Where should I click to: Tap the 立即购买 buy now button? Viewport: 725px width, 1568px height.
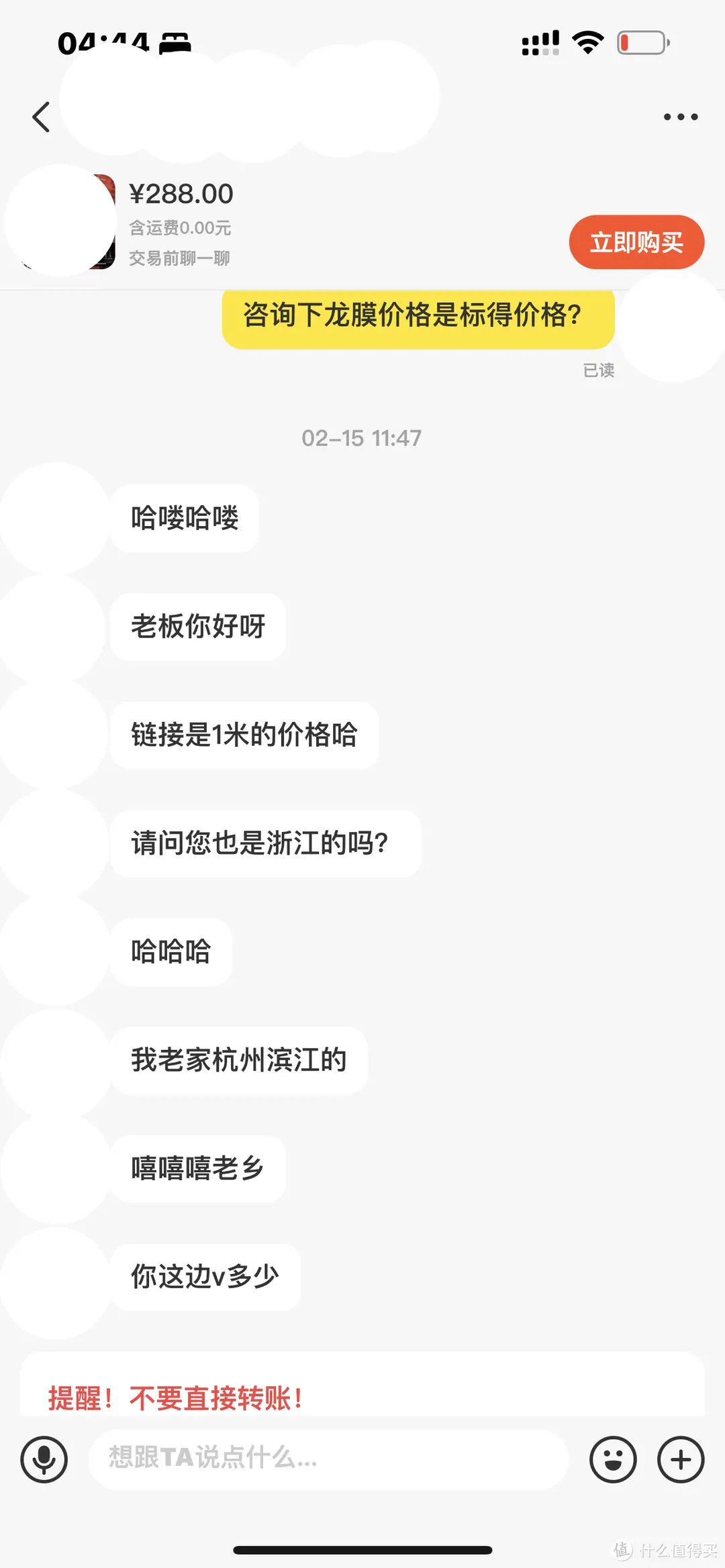point(636,242)
